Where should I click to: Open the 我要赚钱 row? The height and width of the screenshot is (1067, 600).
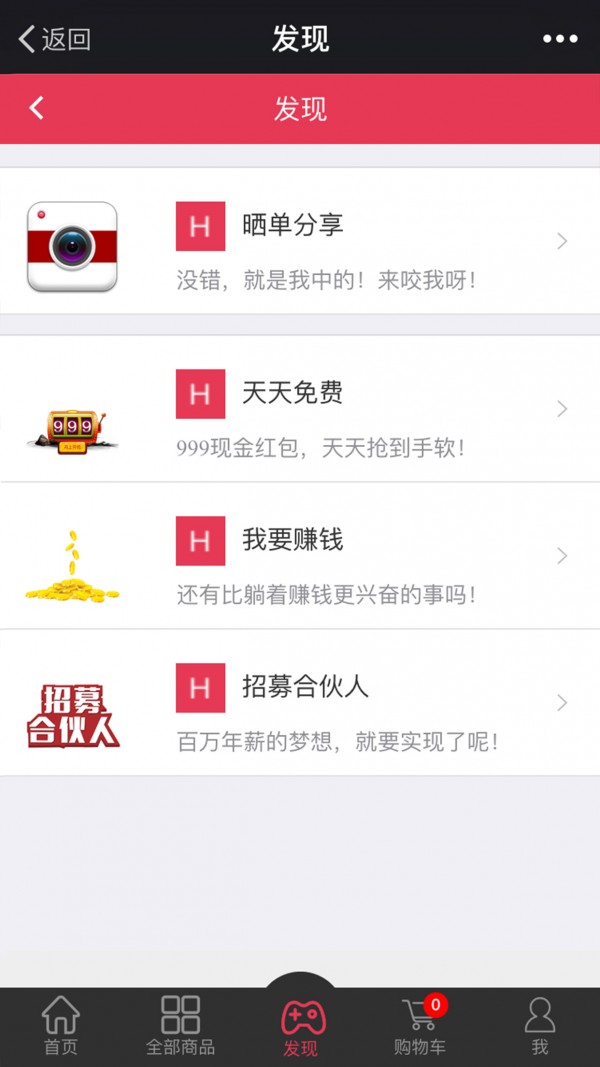pyautogui.click(x=300, y=555)
